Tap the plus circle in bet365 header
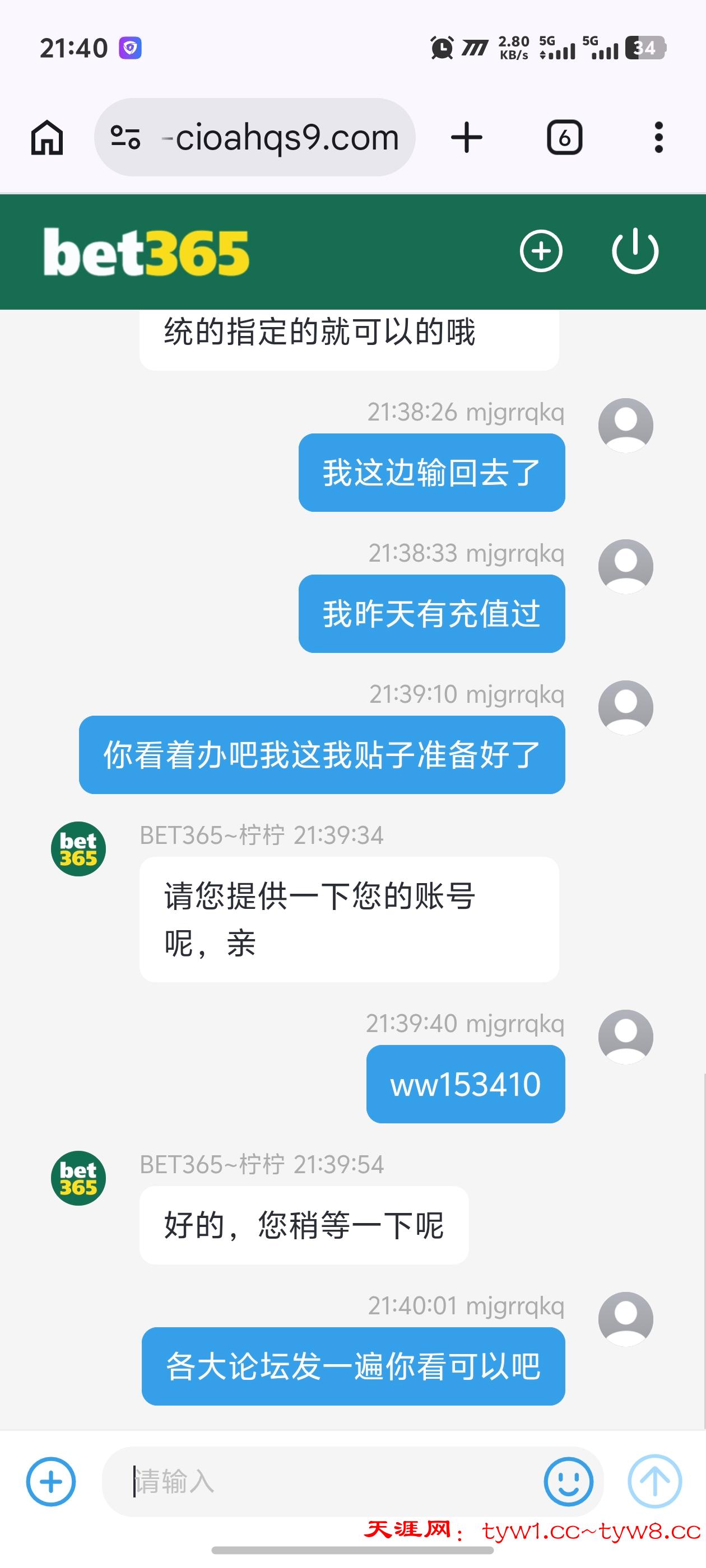Viewport: 706px width, 1568px height. click(x=541, y=251)
